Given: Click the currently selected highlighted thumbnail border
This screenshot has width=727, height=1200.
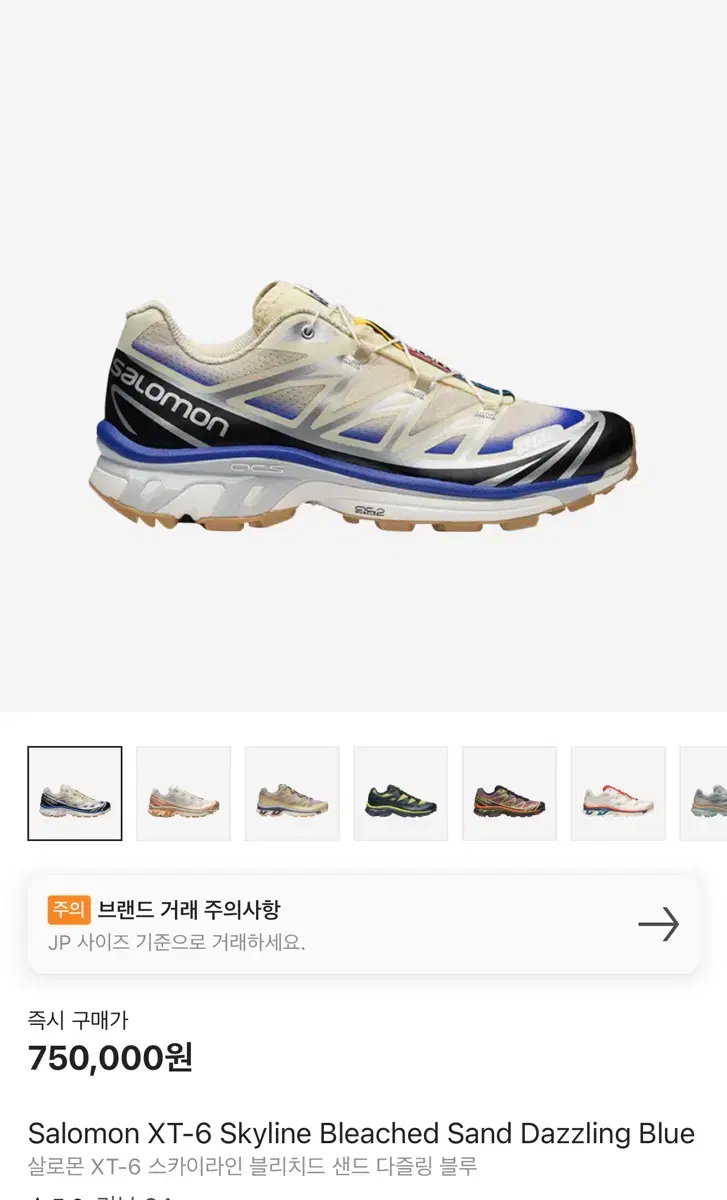Looking at the screenshot, I should click(75, 793).
